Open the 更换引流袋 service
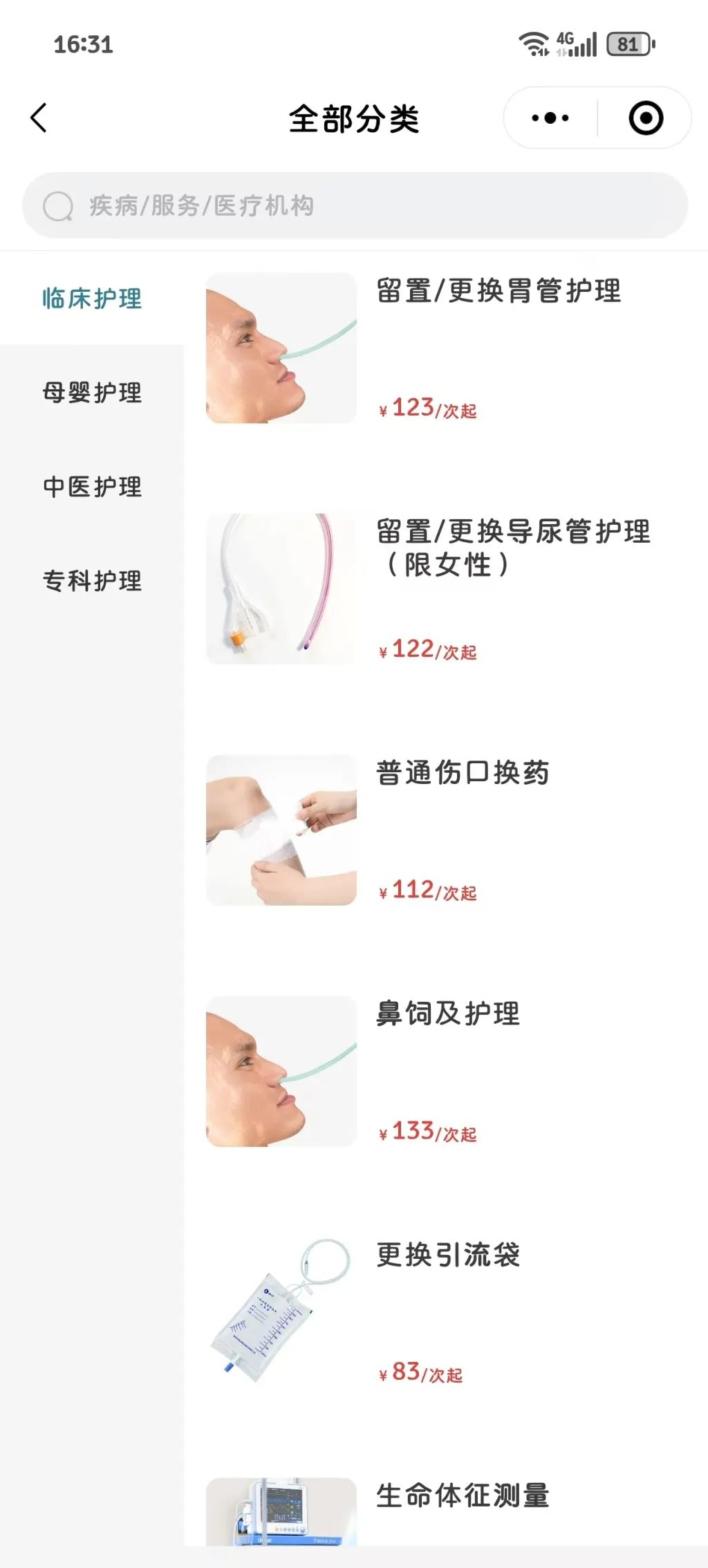Screen dimensions: 708x1568 (x=448, y=1255)
